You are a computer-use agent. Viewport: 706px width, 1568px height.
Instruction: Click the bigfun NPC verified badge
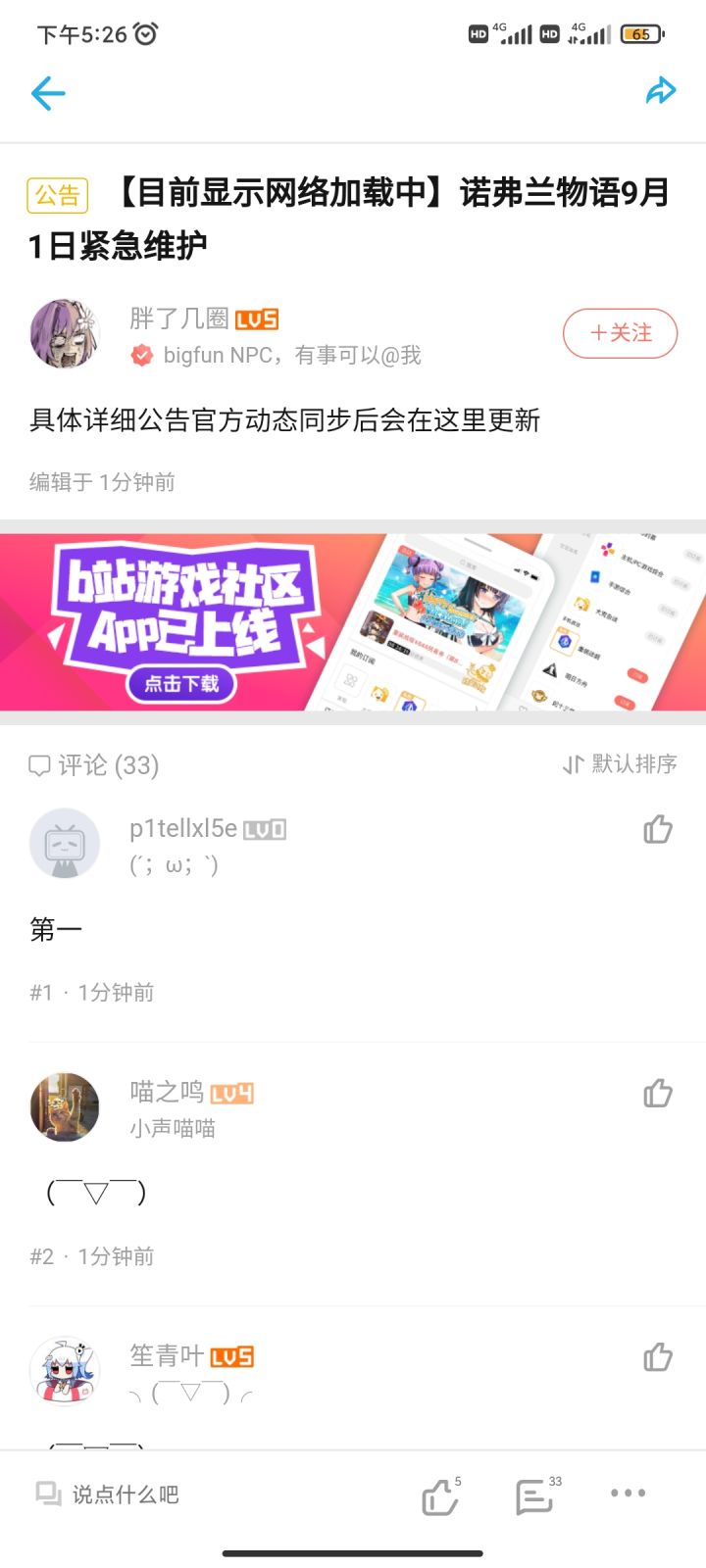tap(141, 355)
